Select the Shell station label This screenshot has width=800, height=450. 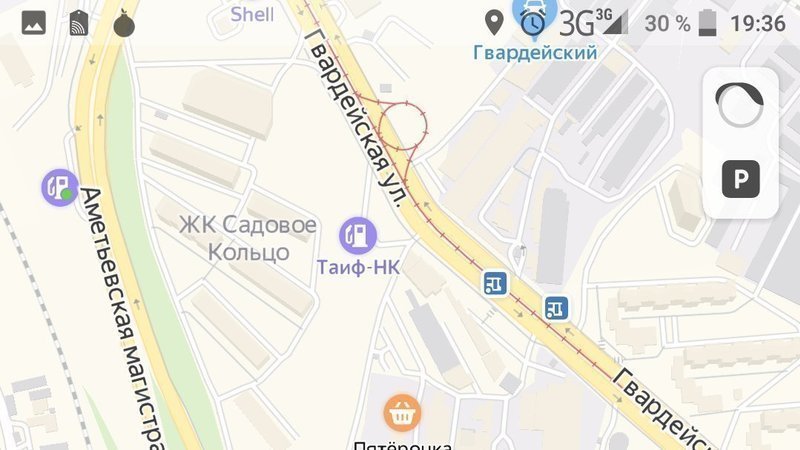(252, 14)
